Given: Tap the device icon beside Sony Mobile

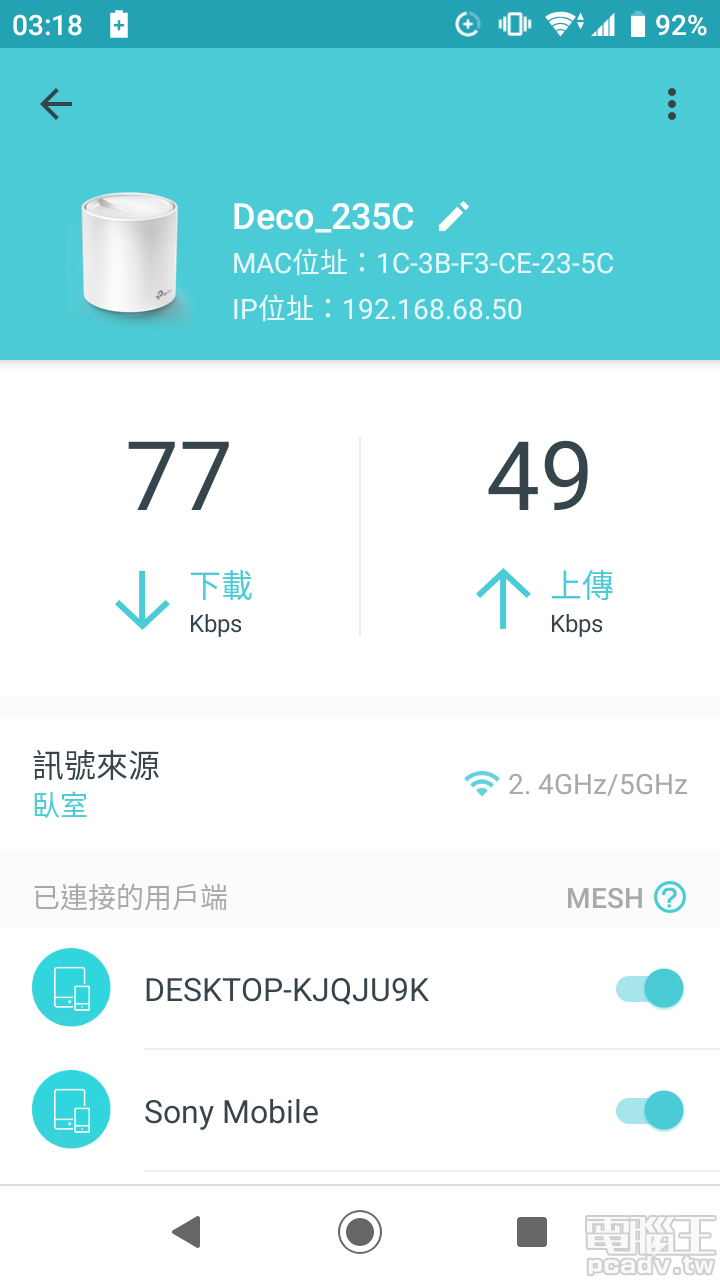Looking at the screenshot, I should tap(71, 1110).
